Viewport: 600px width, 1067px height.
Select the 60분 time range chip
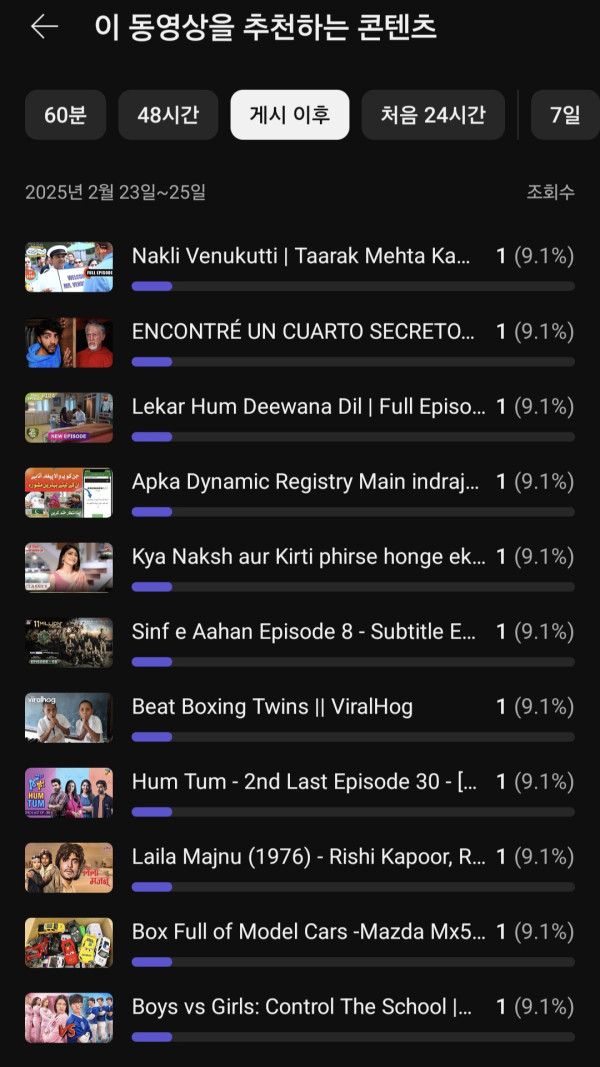pos(65,115)
